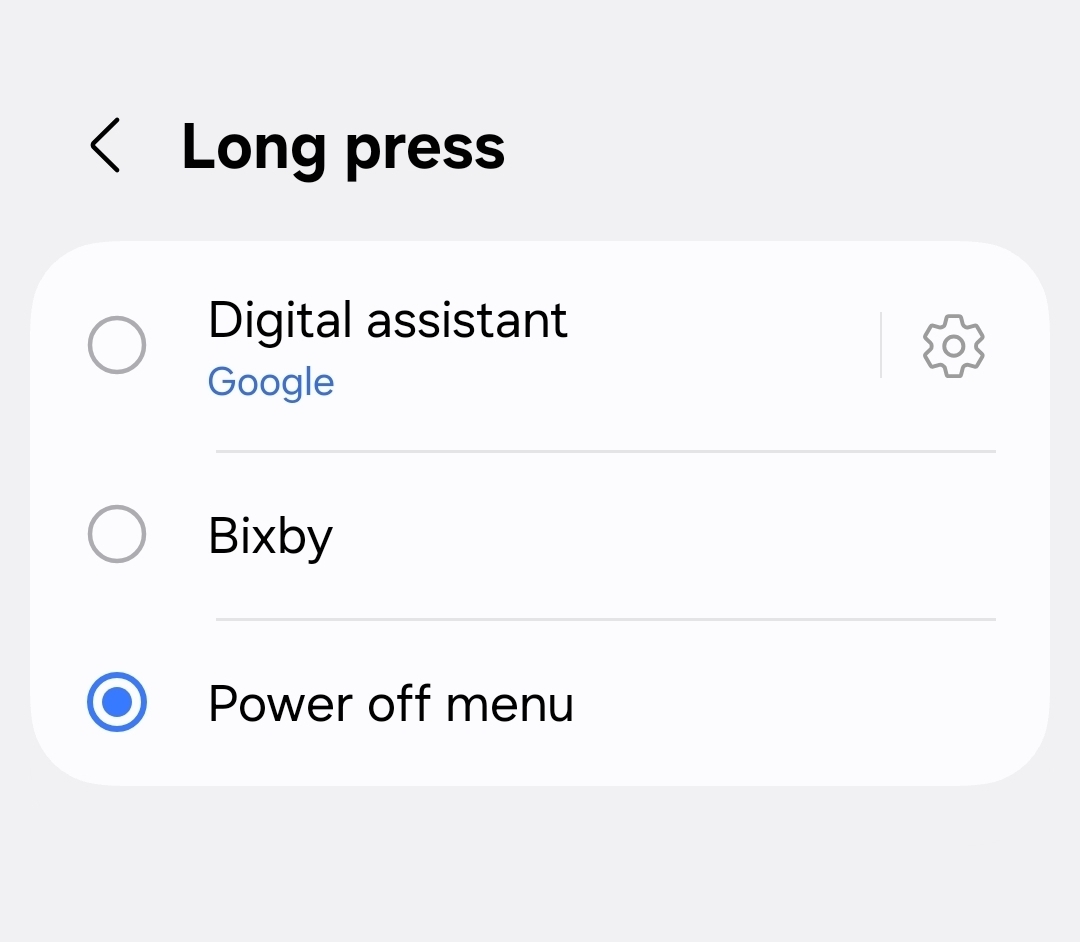The width and height of the screenshot is (1080, 942).
Task: Go back from Long press settings
Action: coord(106,146)
